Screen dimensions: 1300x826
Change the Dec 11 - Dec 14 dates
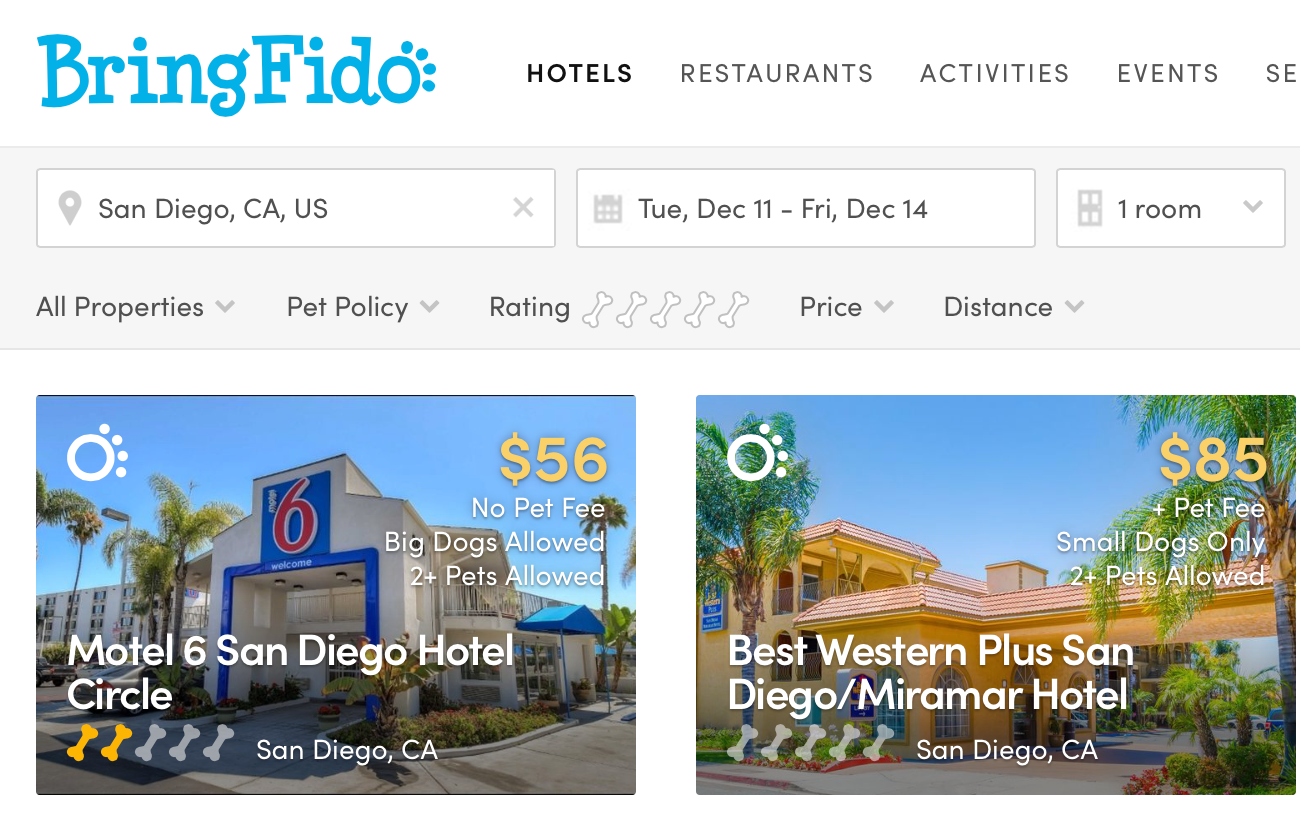tap(805, 209)
